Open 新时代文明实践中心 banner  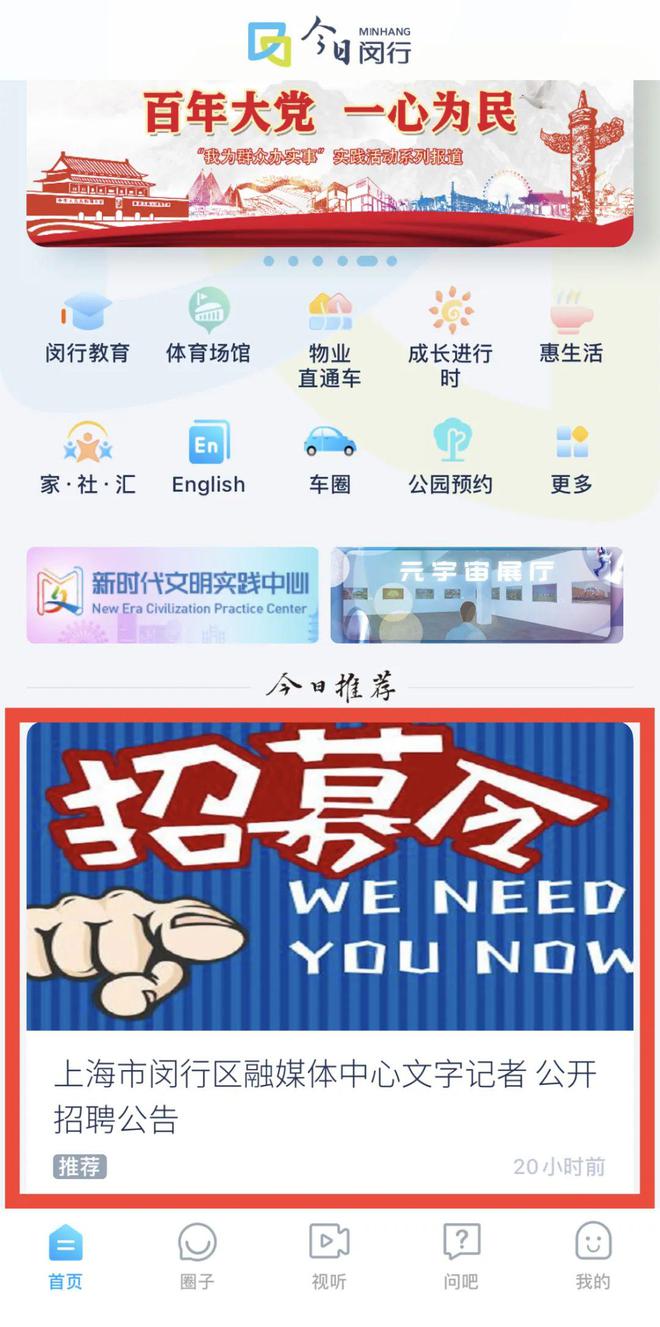(x=173, y=594)
